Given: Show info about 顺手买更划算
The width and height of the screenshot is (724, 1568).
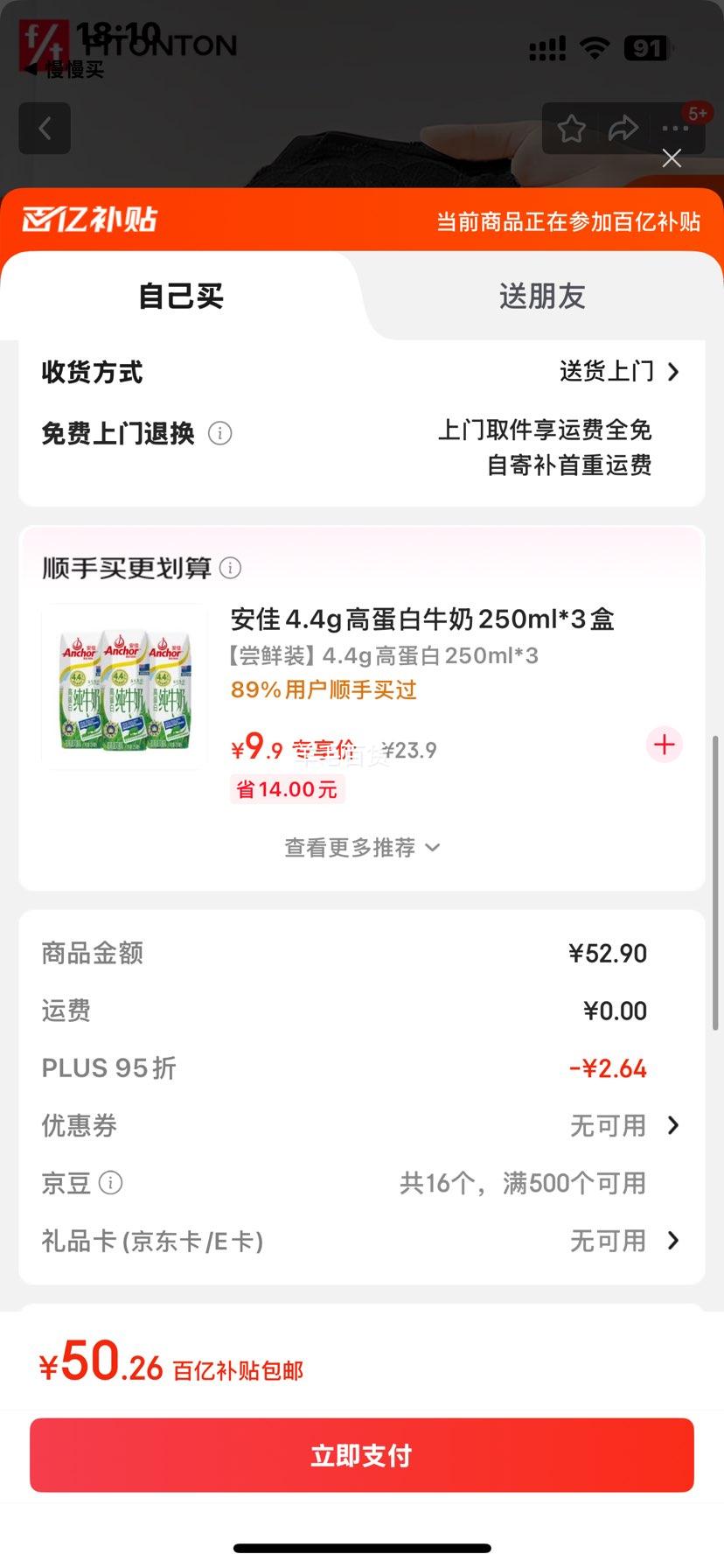Looking at the screenshot, I should [x=230, y=568].
